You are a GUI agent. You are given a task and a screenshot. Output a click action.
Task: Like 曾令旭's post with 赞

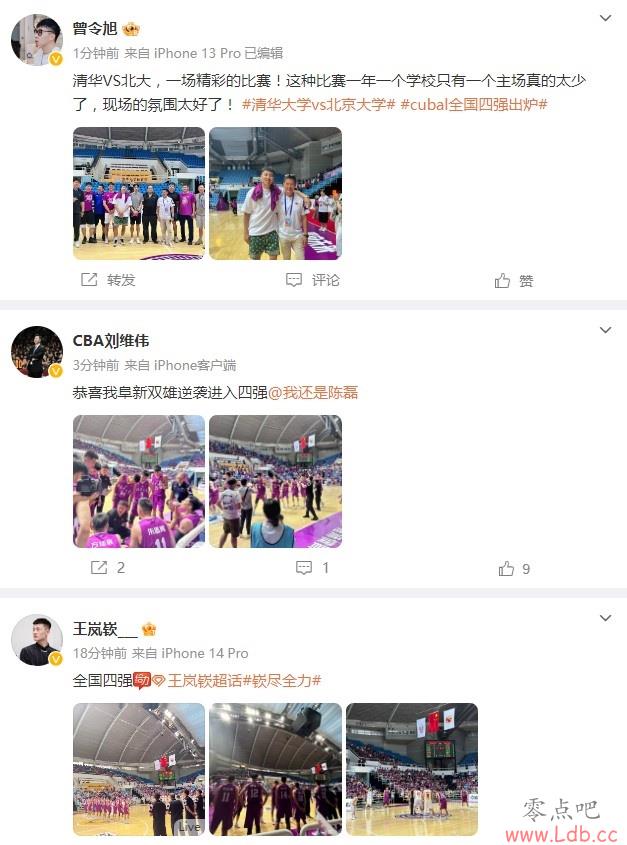pos(514,281)
